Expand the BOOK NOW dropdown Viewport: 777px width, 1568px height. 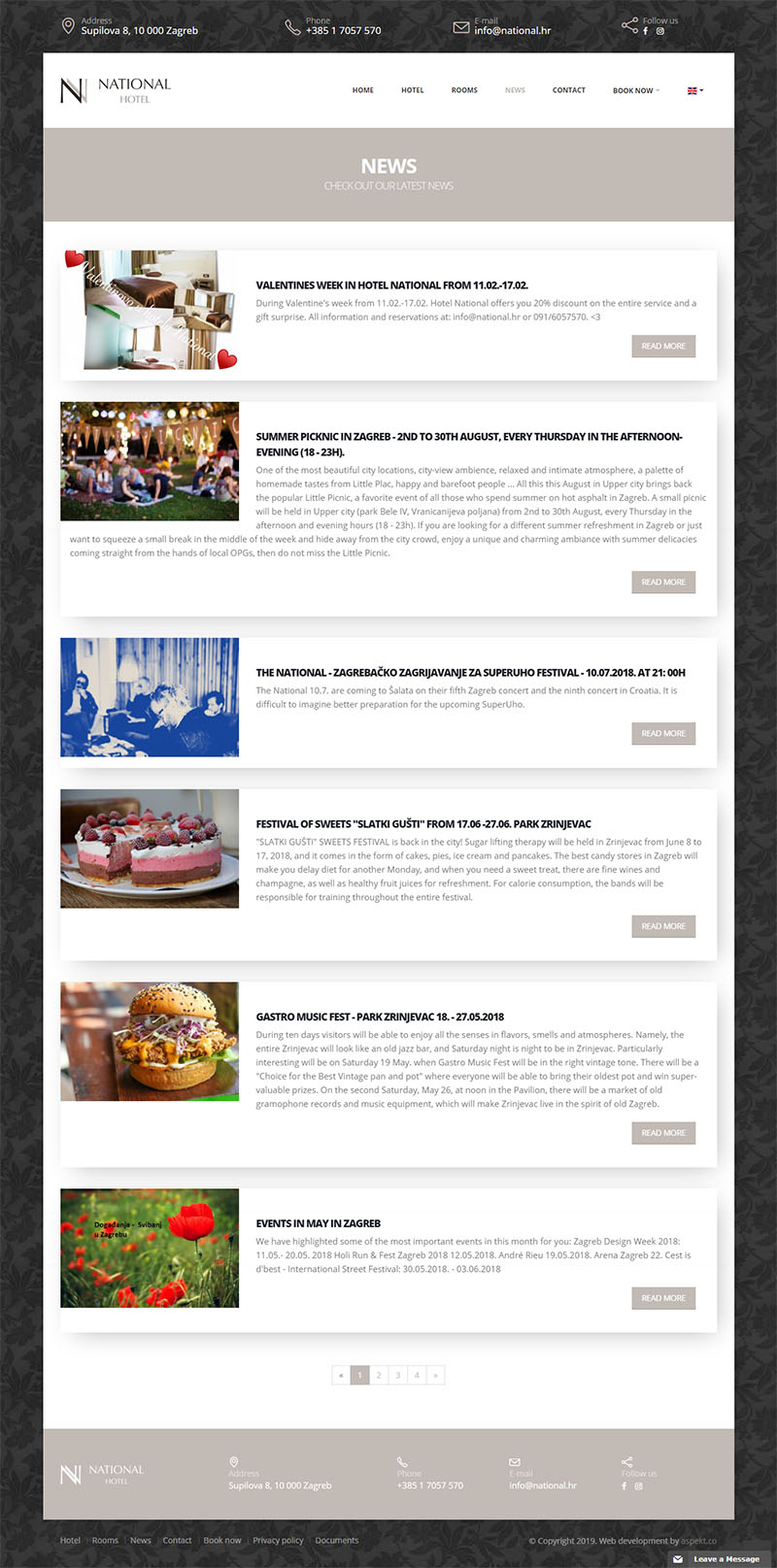[635, 90]
